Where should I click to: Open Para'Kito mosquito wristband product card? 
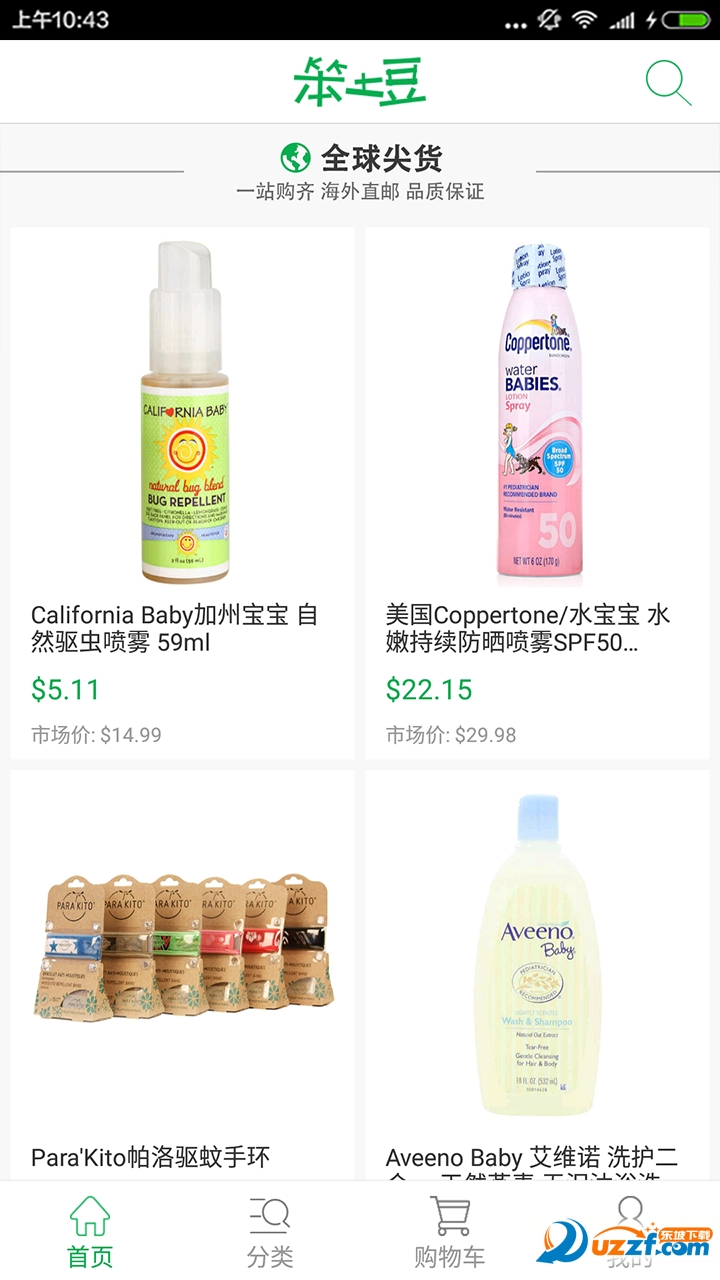183,975
